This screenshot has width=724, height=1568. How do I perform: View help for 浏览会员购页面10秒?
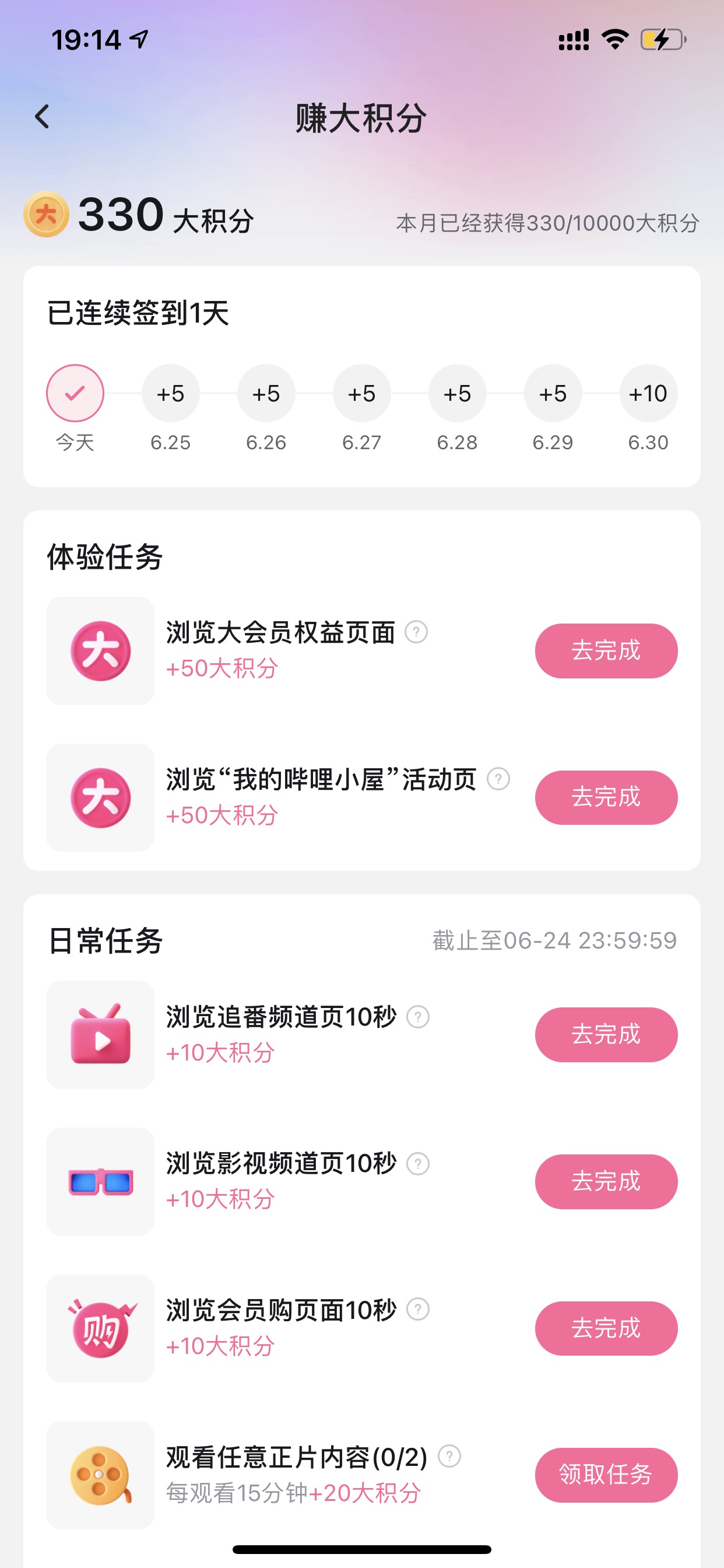point(418,1310)
